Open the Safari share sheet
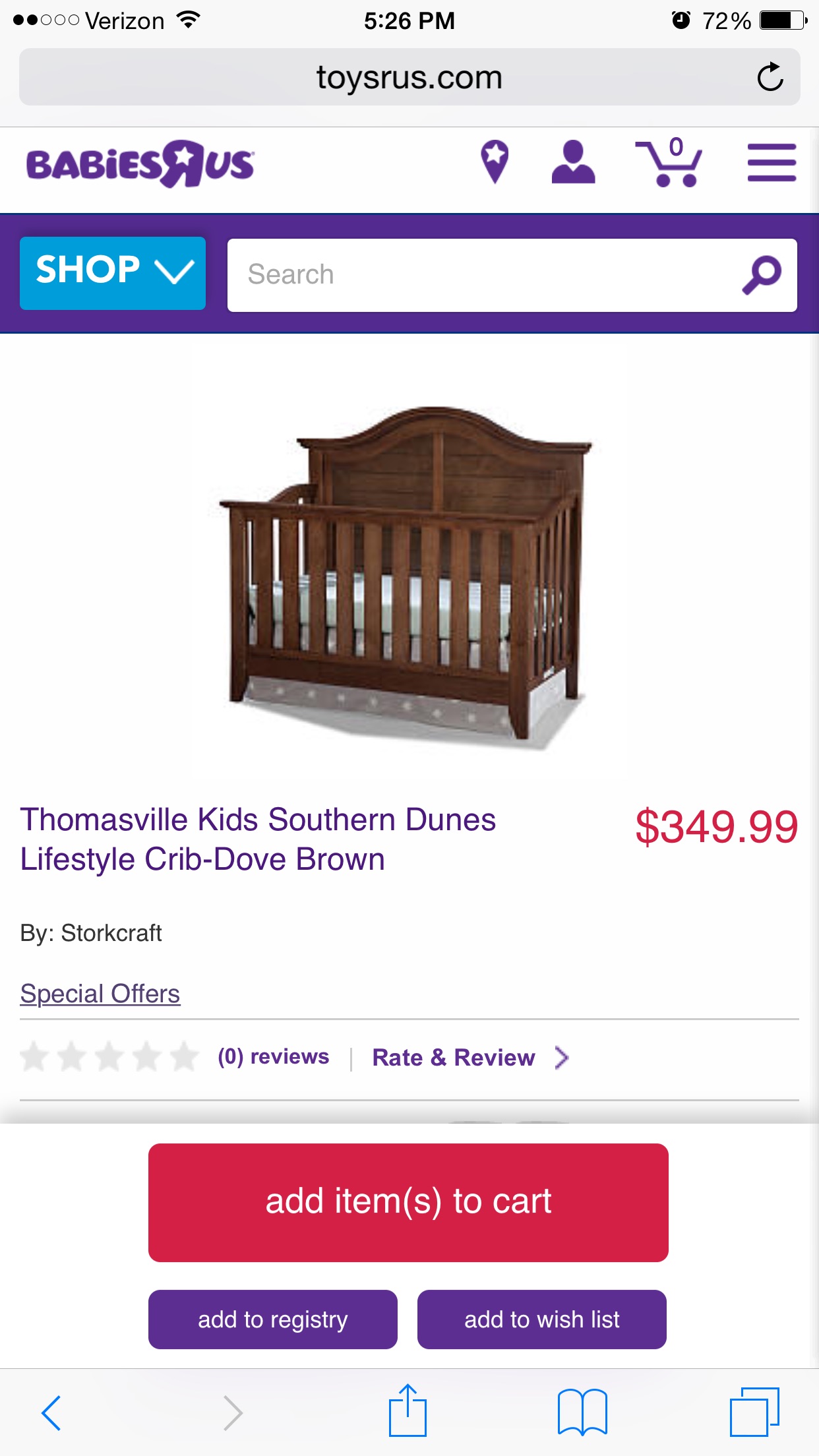The height and width of the screenshot is (1456, 819). [x=408, y=1411]
